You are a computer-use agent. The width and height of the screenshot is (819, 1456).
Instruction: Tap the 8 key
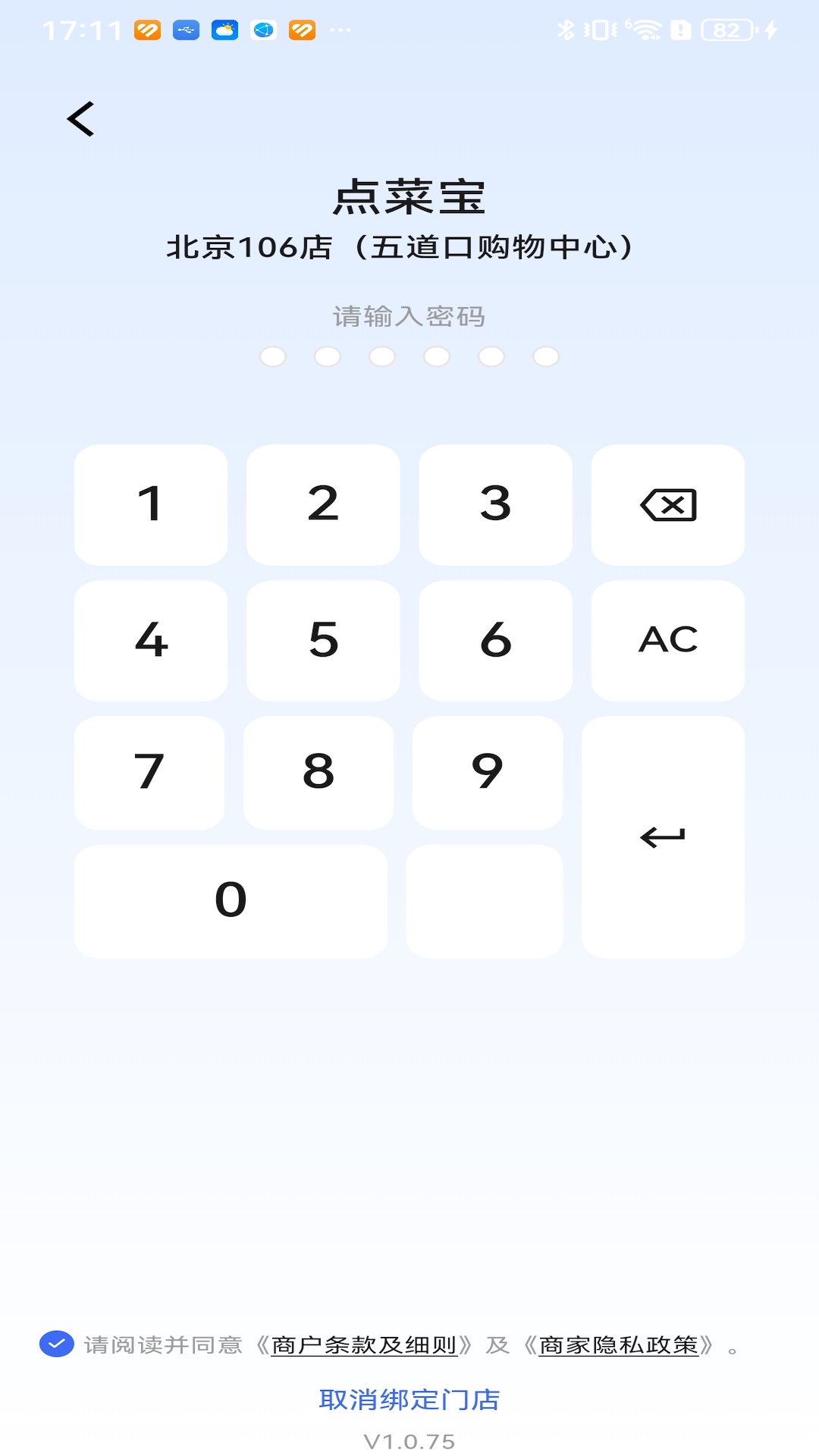click(x=318, y=772)
